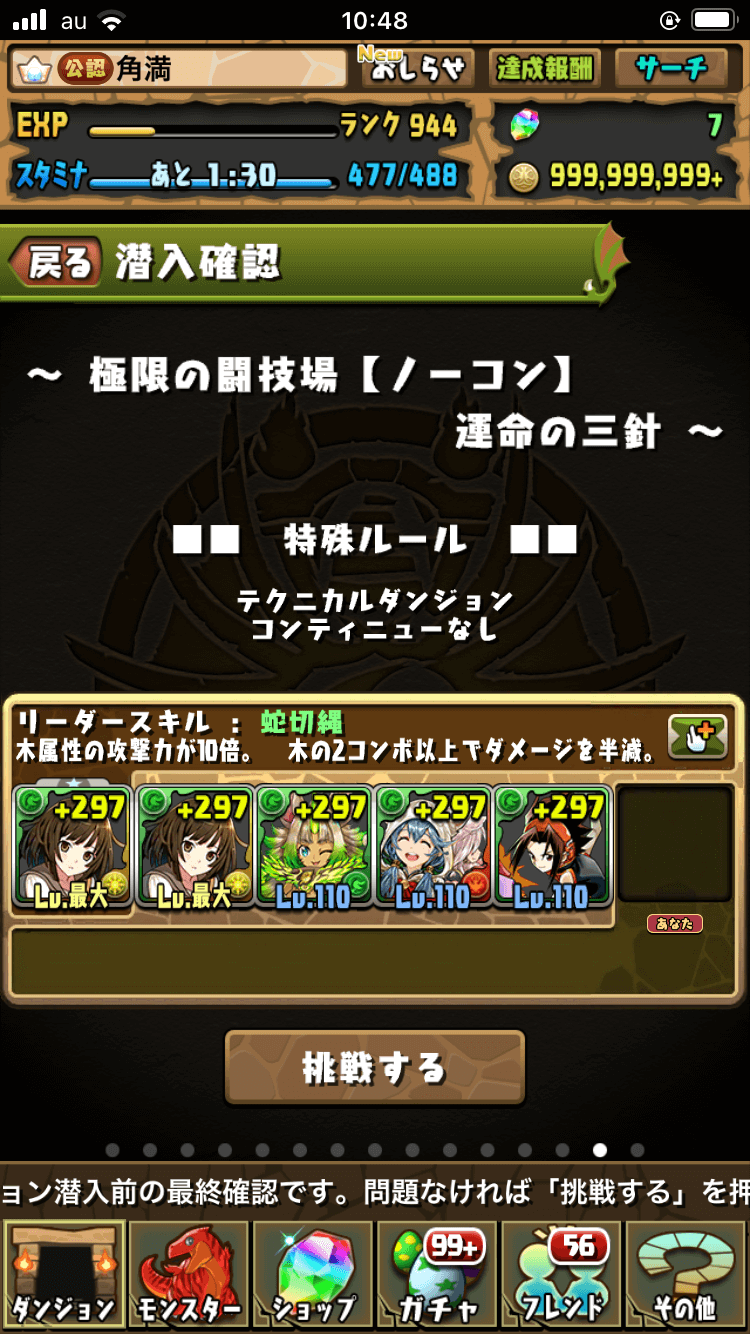This screenshot has height=1334, width=750.
Task: Open 達成報酬 achievement rewards
Action: click(545, 68)
